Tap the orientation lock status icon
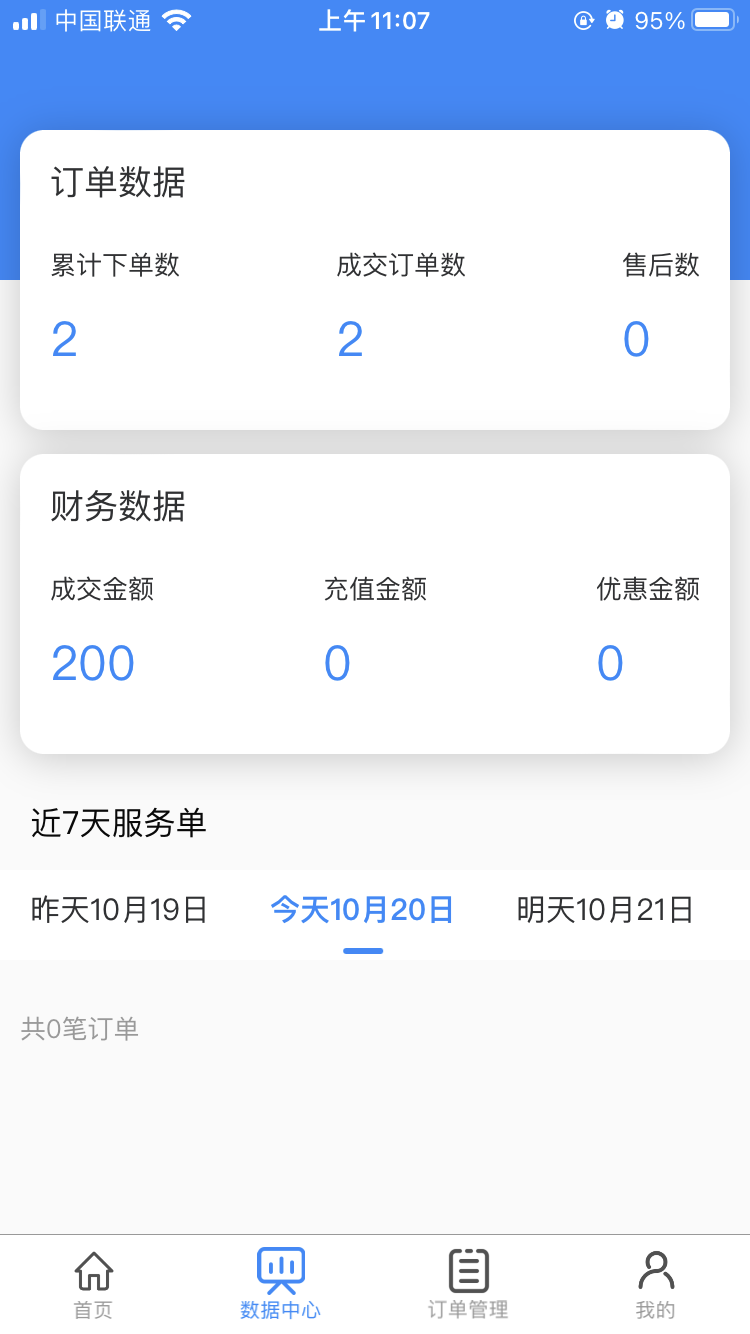This screenshot has height=1334, width=750. pos(585,20)
